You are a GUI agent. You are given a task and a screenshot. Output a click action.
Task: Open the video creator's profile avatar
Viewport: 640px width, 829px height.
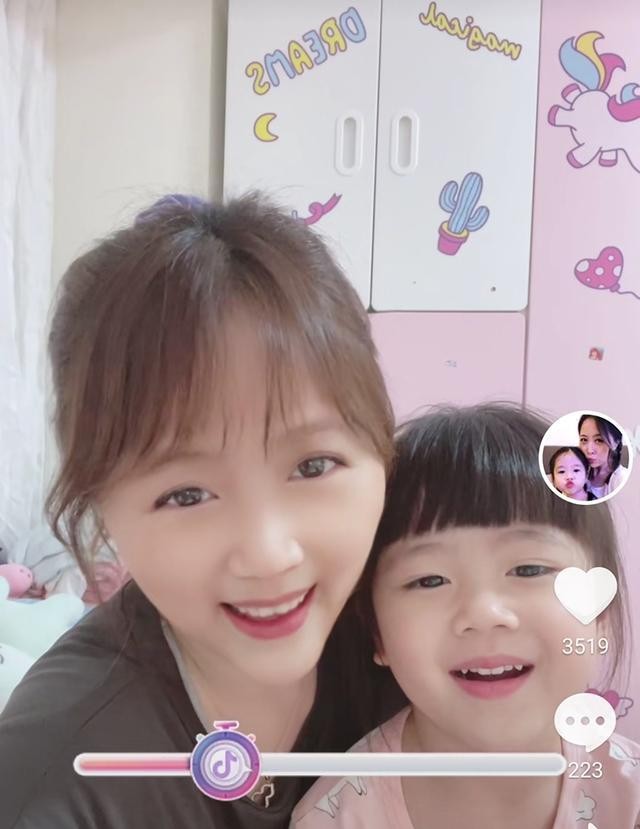[x=586, y=457]
